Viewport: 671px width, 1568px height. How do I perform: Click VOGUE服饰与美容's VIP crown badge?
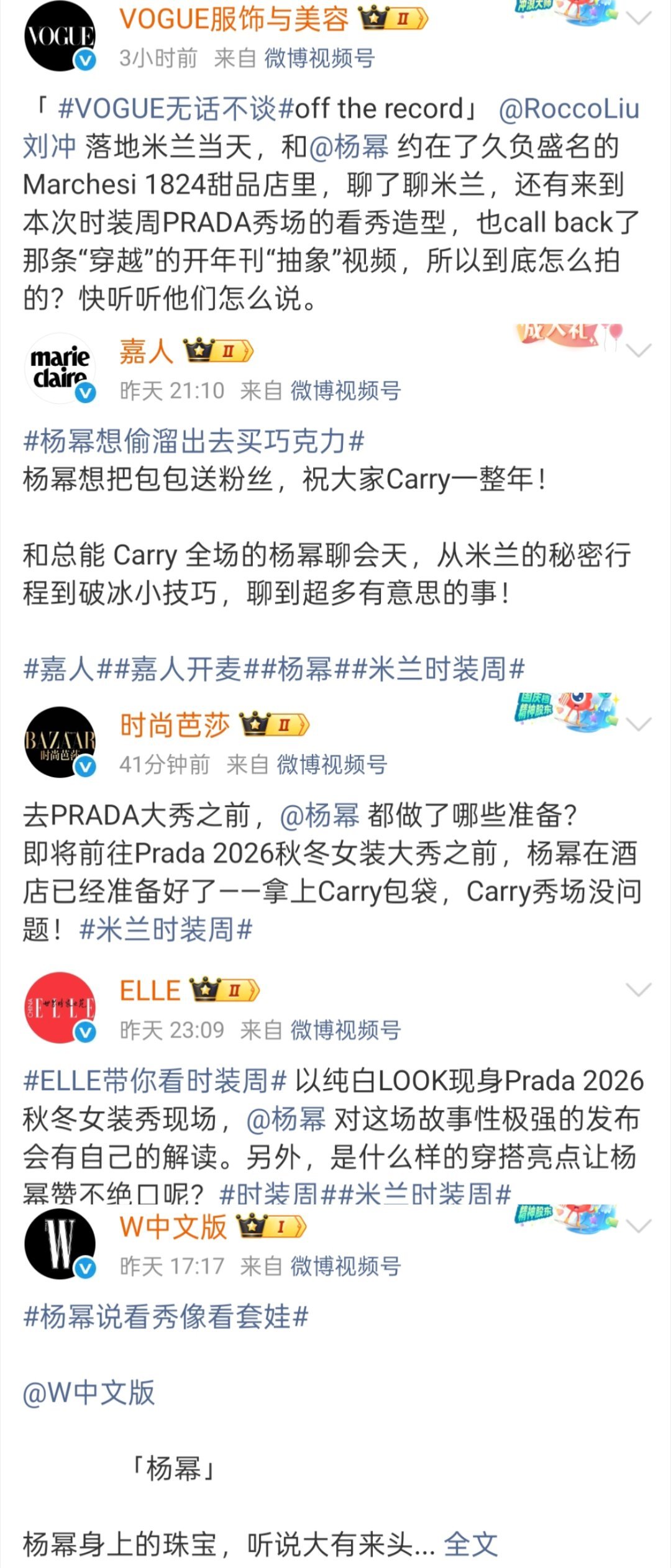(391, 19)
